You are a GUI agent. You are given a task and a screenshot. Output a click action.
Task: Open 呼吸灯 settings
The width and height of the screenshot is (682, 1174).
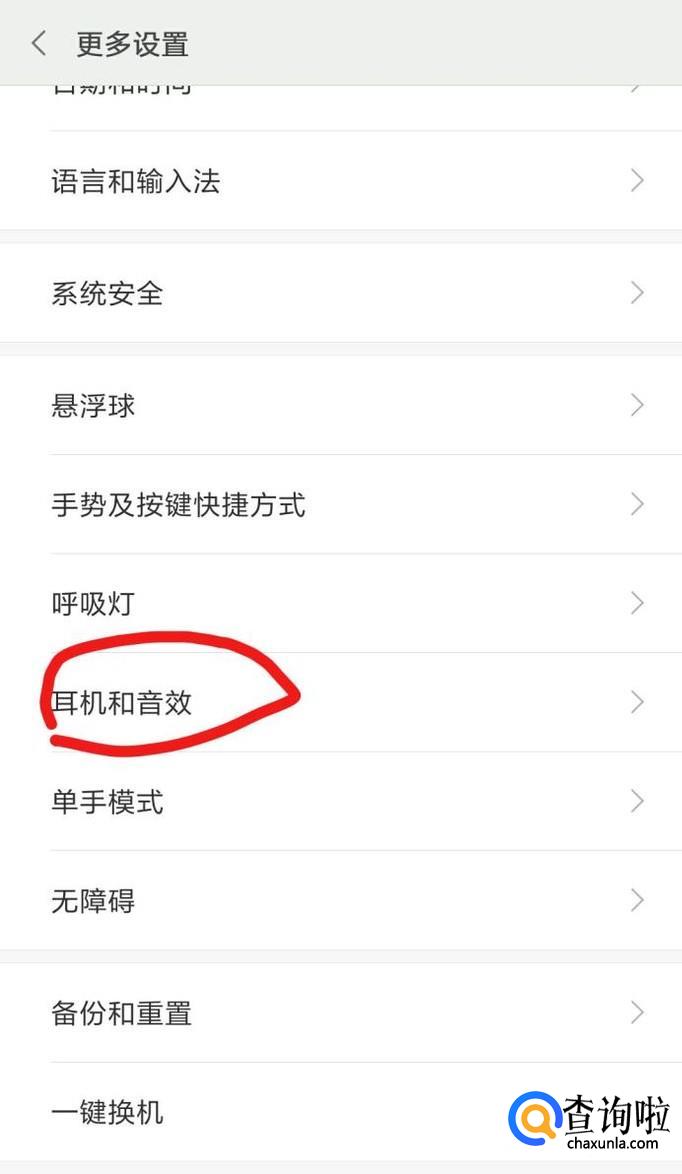341,603
